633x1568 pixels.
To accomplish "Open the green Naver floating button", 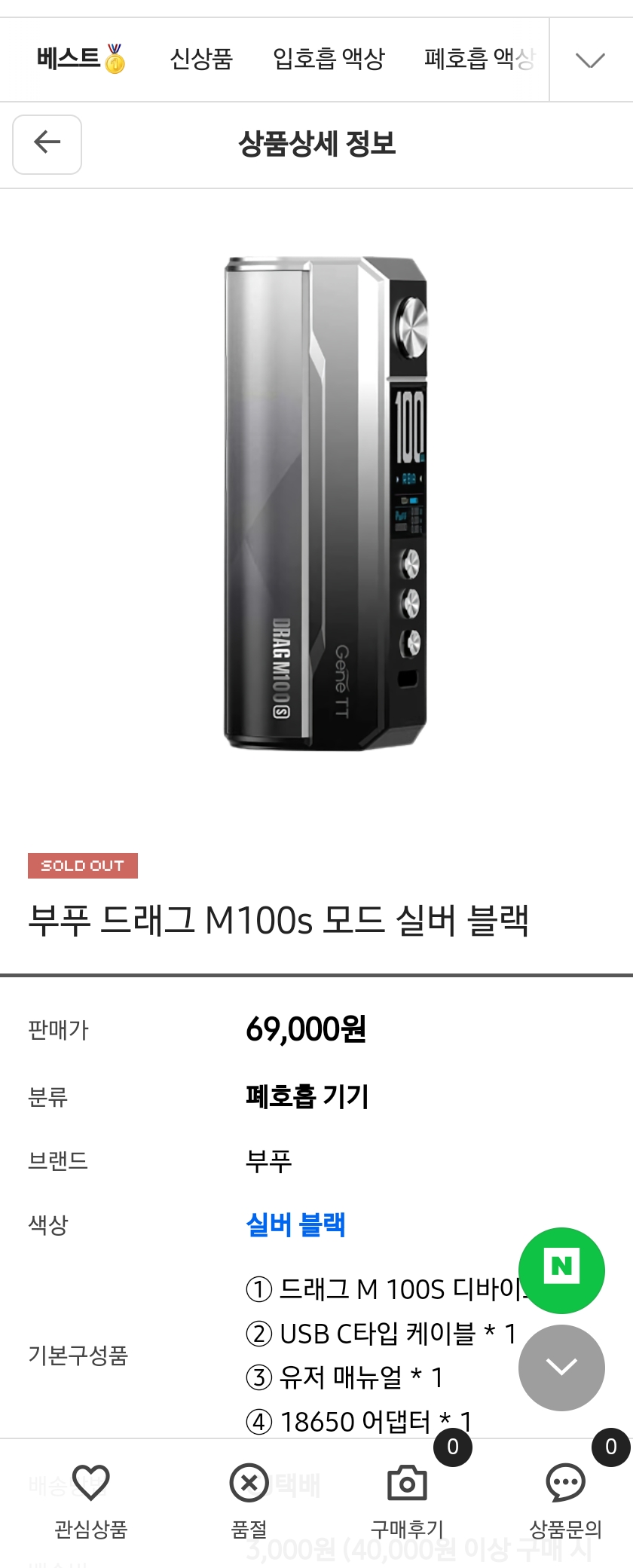I will coord(561,1270).
